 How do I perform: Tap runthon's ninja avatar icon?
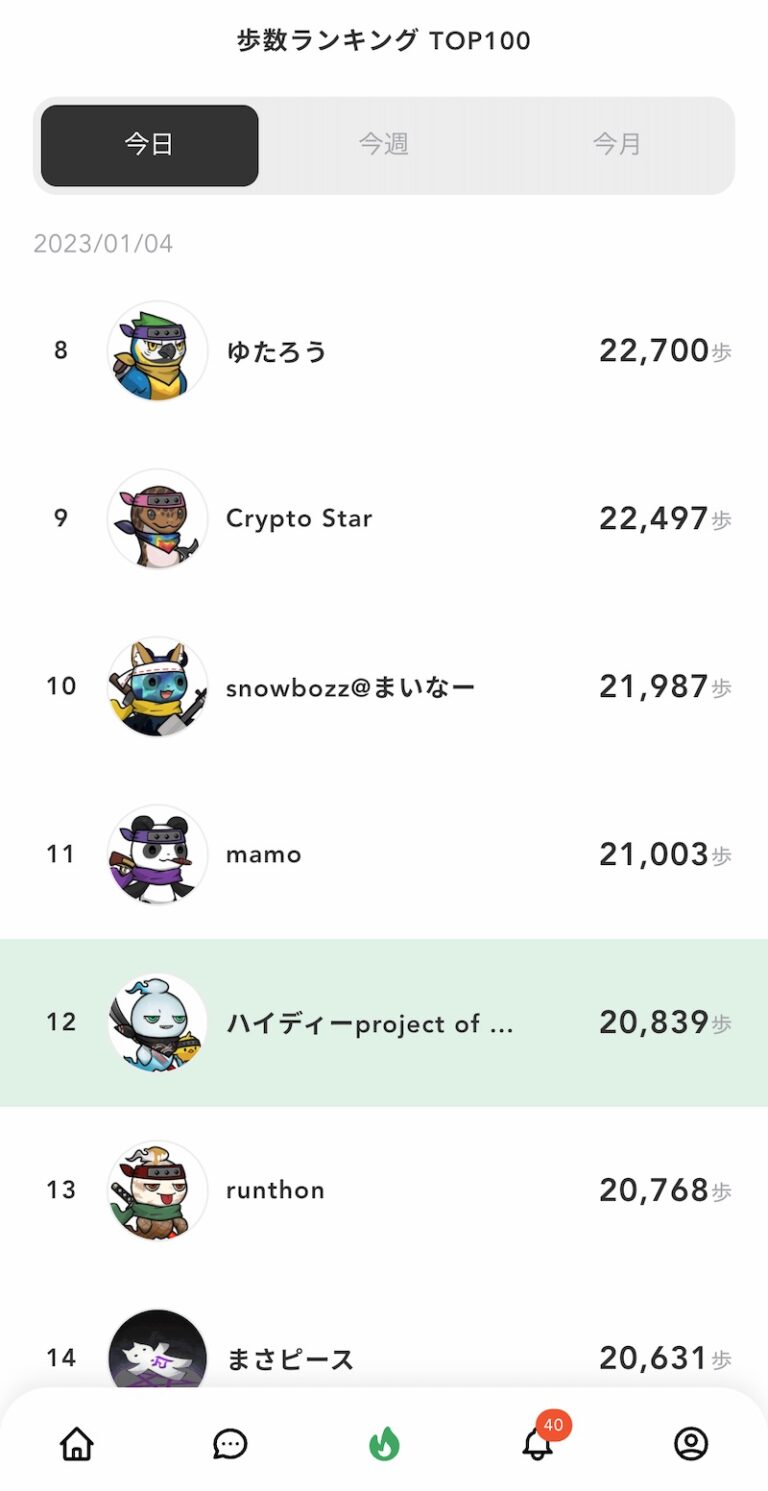[156, 1190]
